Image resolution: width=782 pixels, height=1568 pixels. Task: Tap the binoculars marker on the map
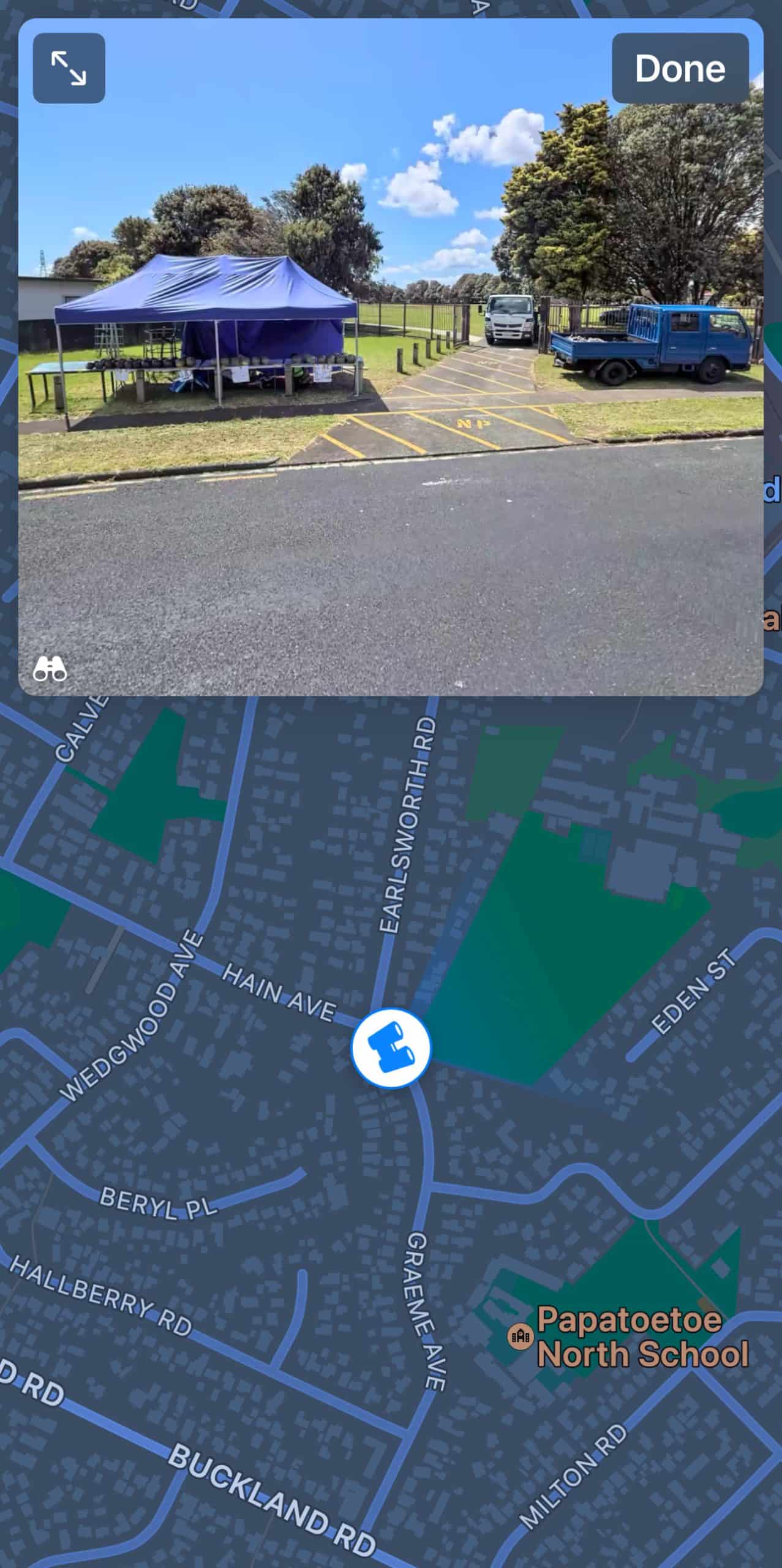tap(391, 1048)
